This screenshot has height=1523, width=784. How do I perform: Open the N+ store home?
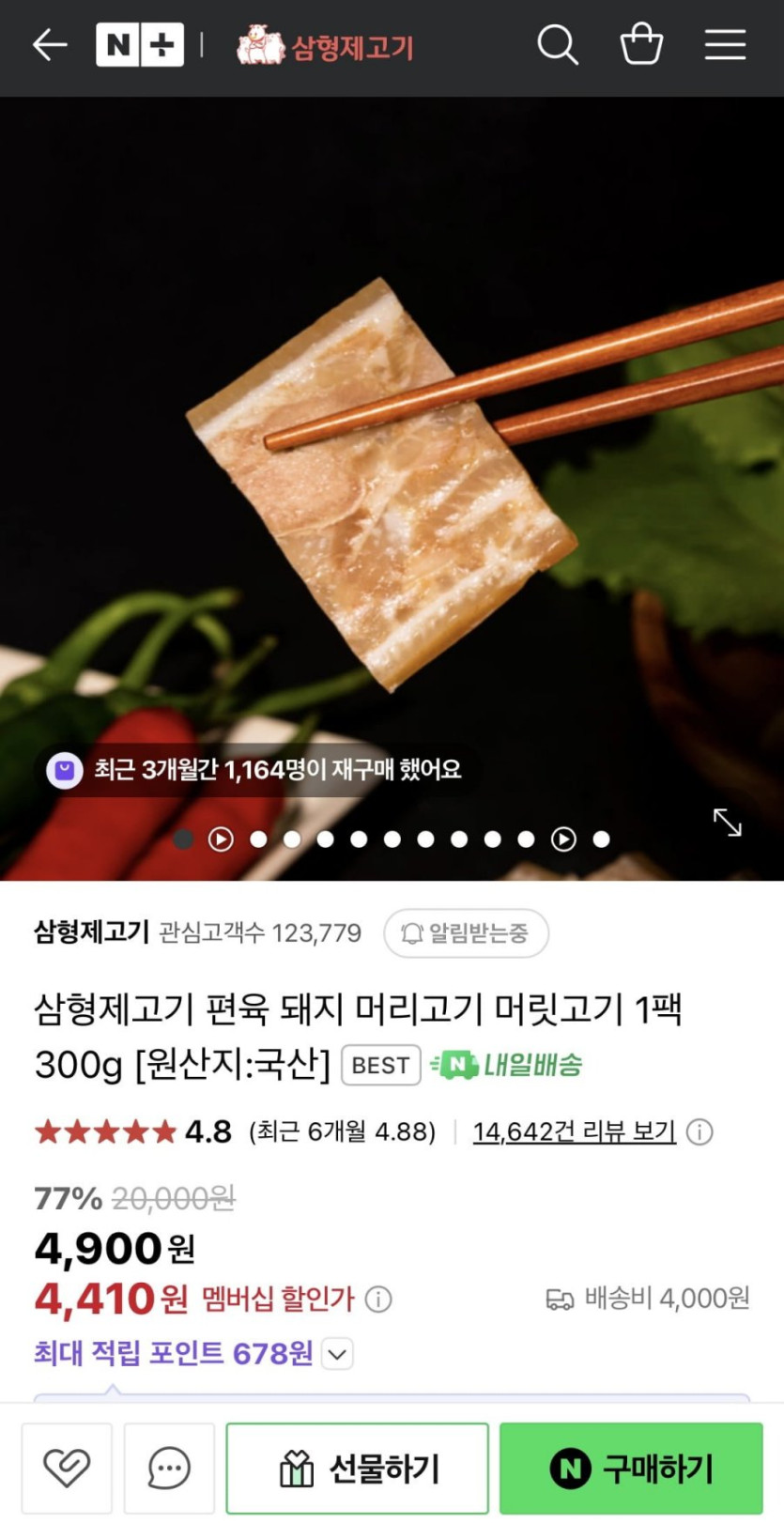140,45
